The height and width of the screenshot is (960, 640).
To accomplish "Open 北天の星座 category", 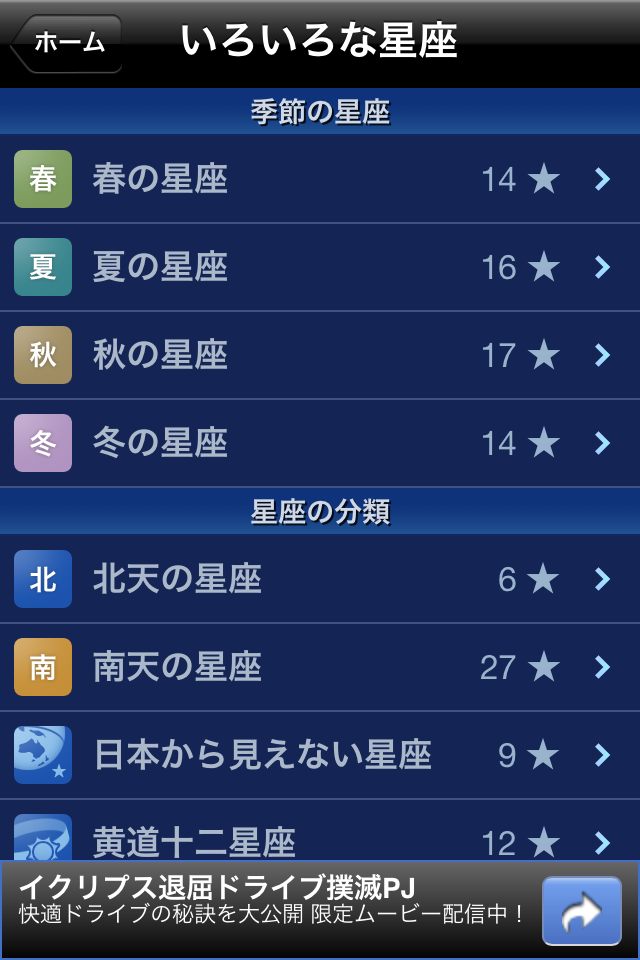I will click(320, 579).
